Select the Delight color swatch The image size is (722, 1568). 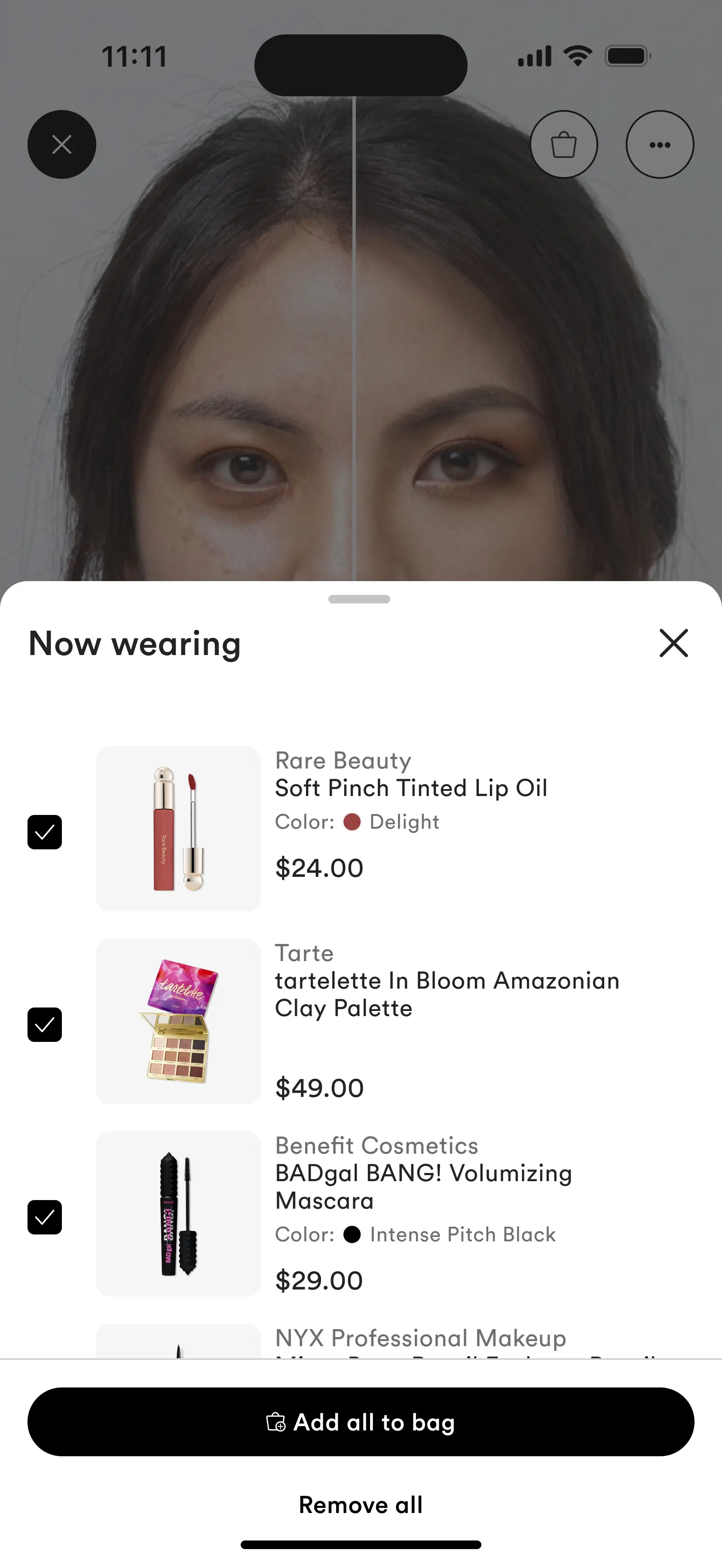(354, 822)
